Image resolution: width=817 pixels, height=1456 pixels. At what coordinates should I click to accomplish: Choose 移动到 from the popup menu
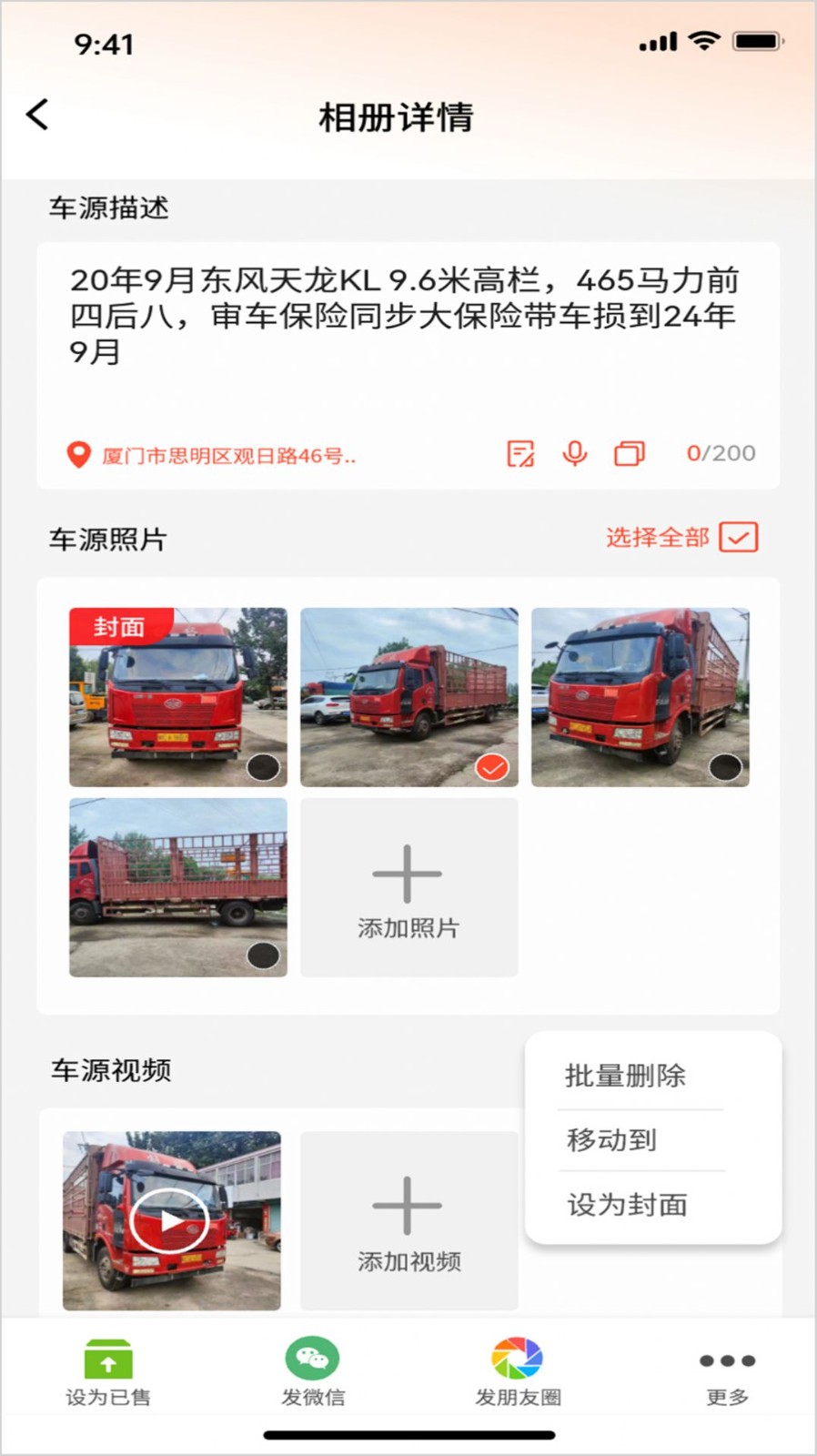[611, 1139]
